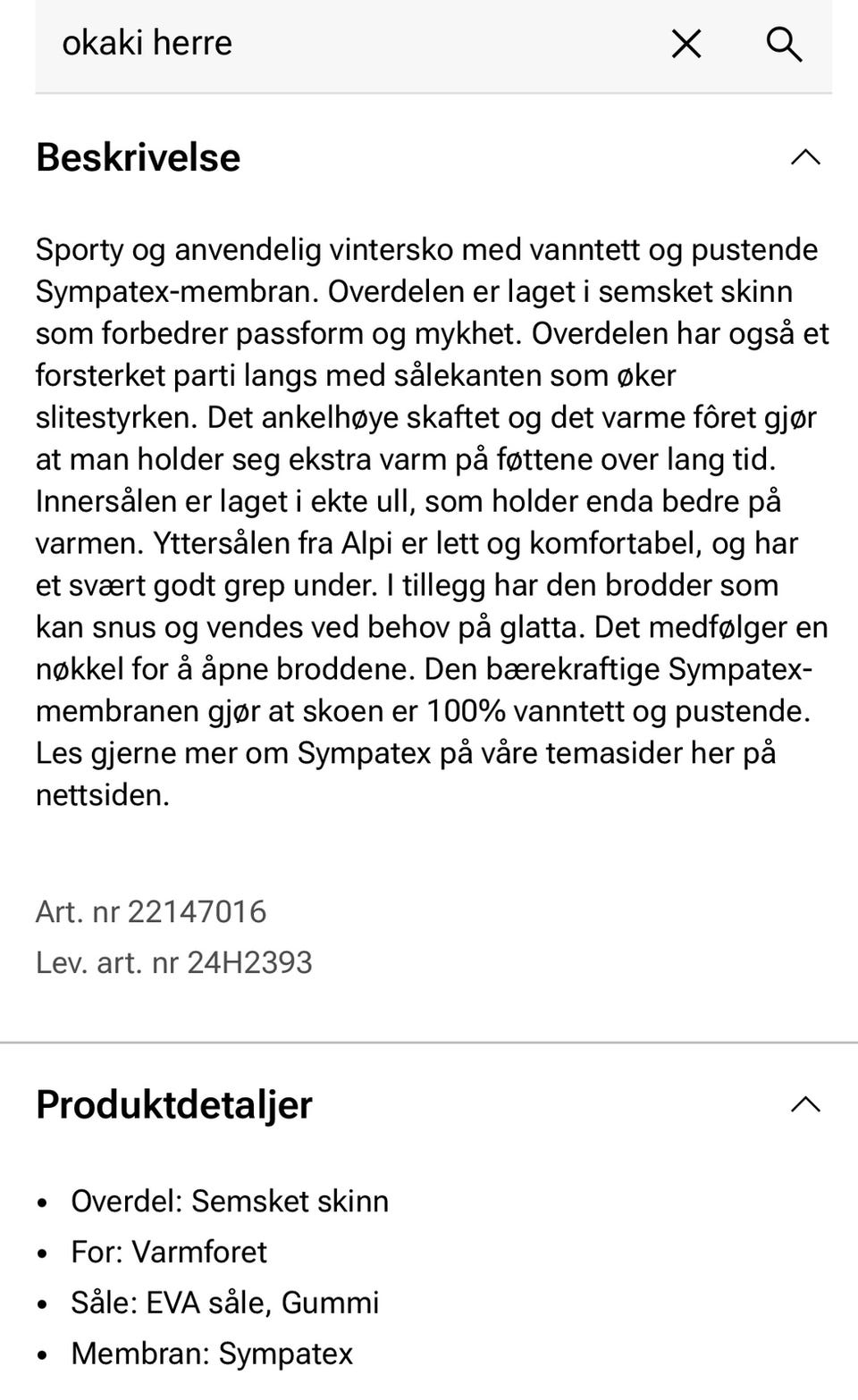The image size is (858, 1400).
Task: Click inside the search input field
Action: [x=268, y=42]
